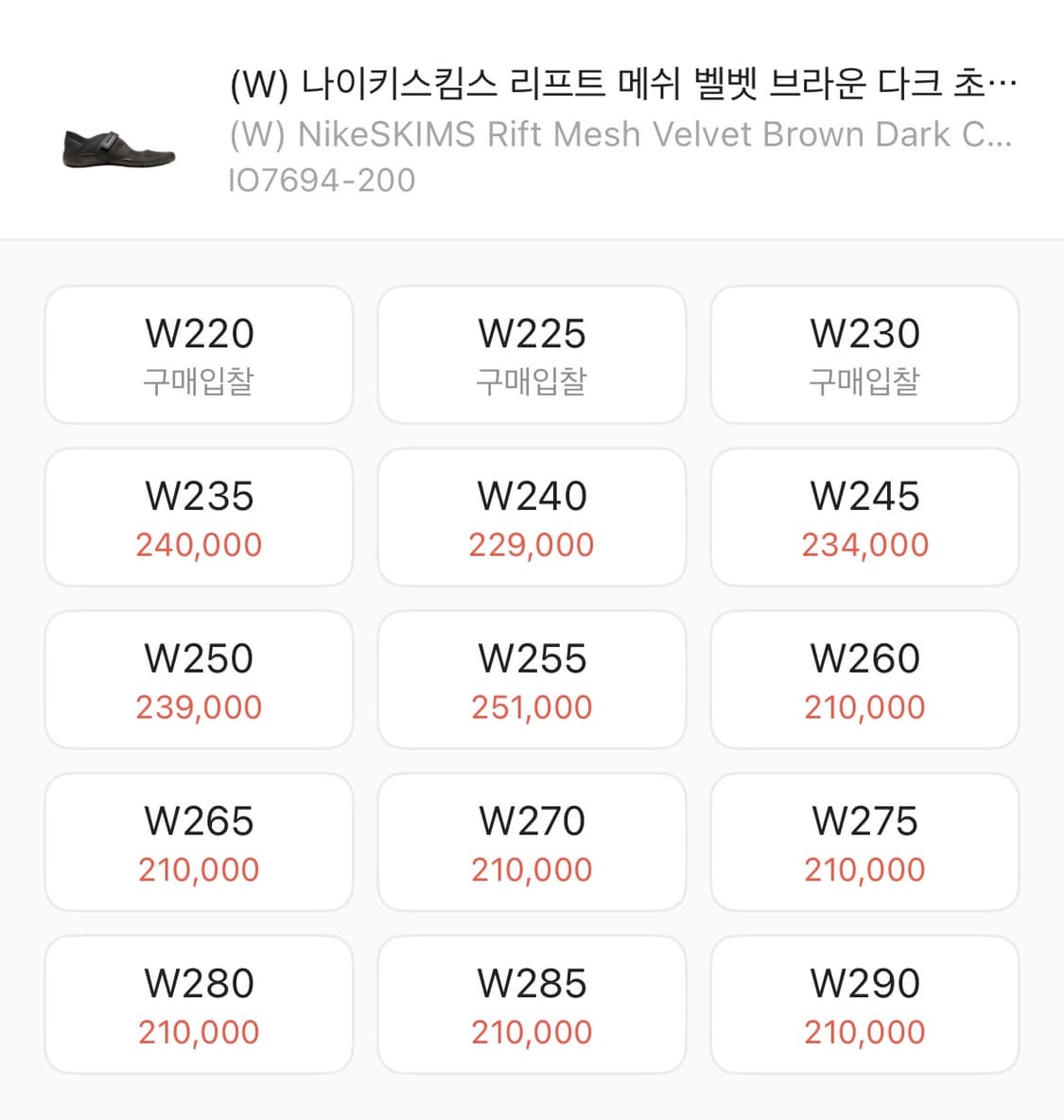Select size W230 for purchase bid
The width and height of the screenshot is (1064, 1120).
click(x=864, y=355)
